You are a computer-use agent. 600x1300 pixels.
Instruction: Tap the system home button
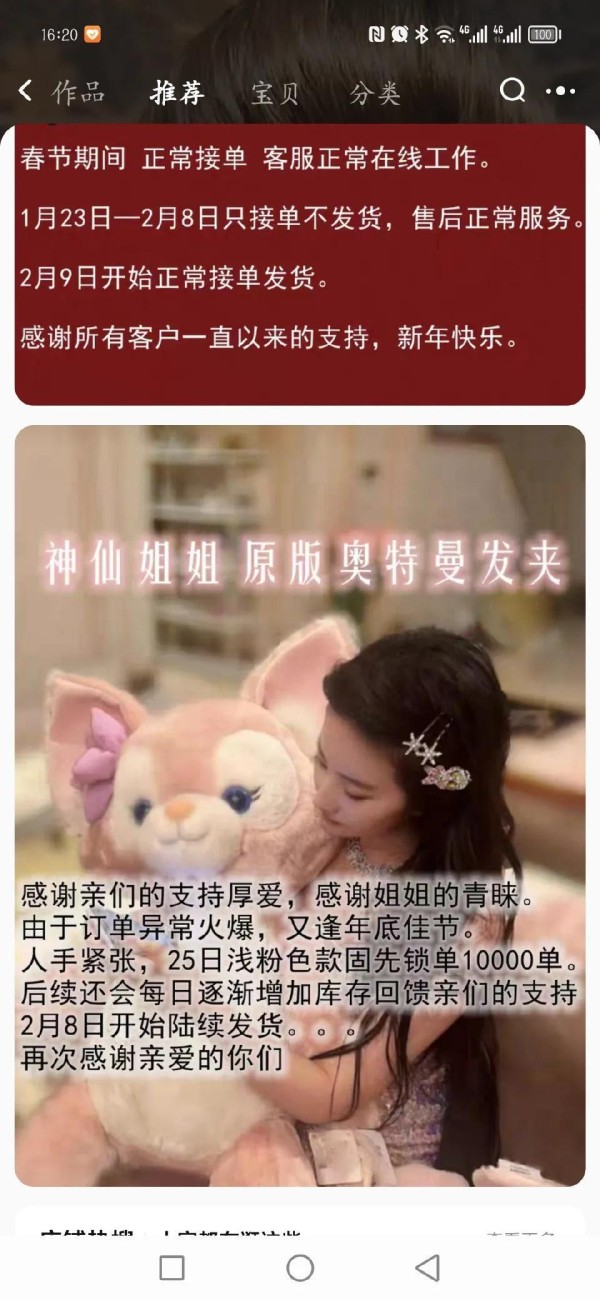coord(300,1268)
